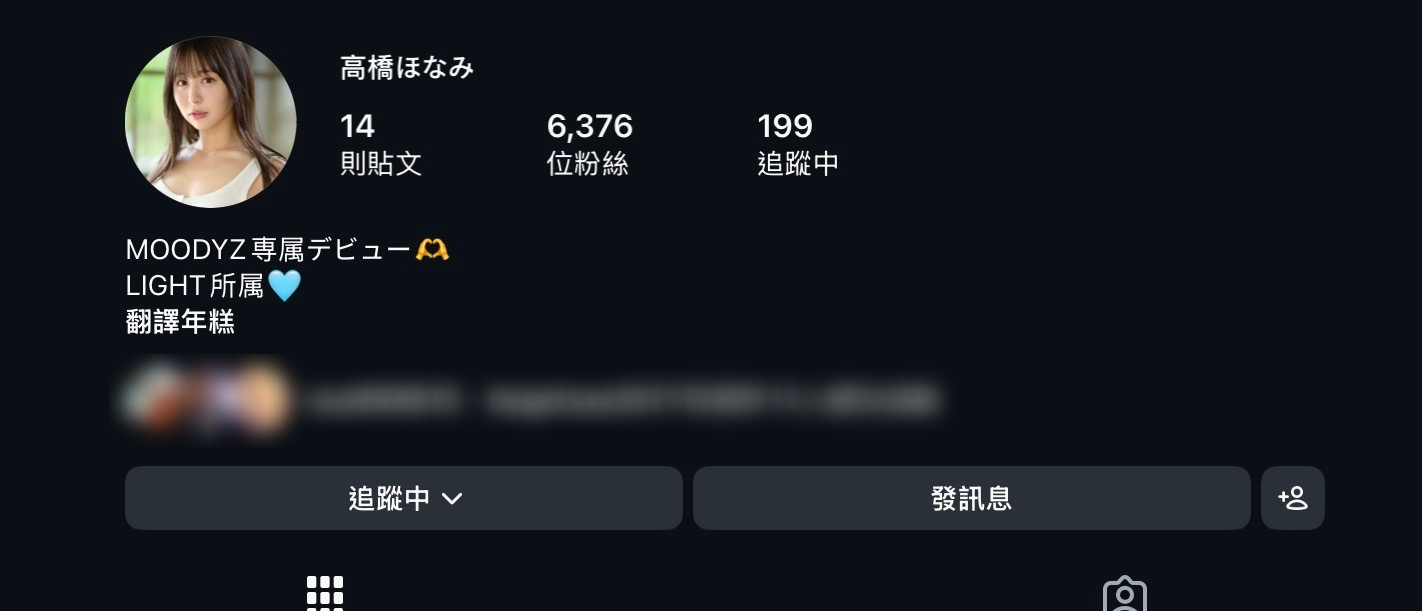Screen dimensions: 1422x611
Task: Switch to the tagged photos tab
Action: [x=1124, y=594]
